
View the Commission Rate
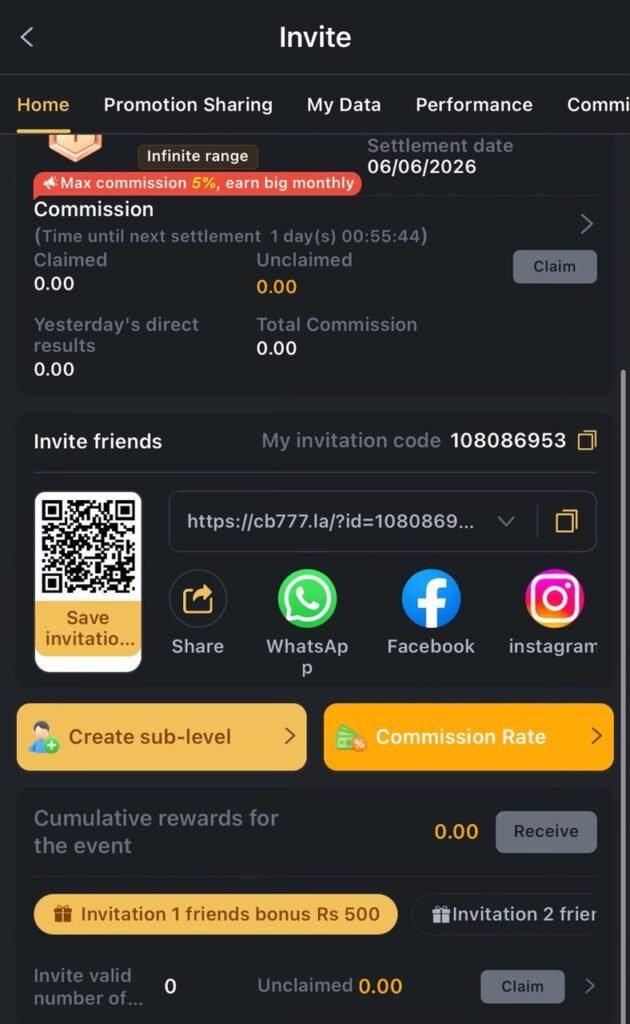point(468,737)
